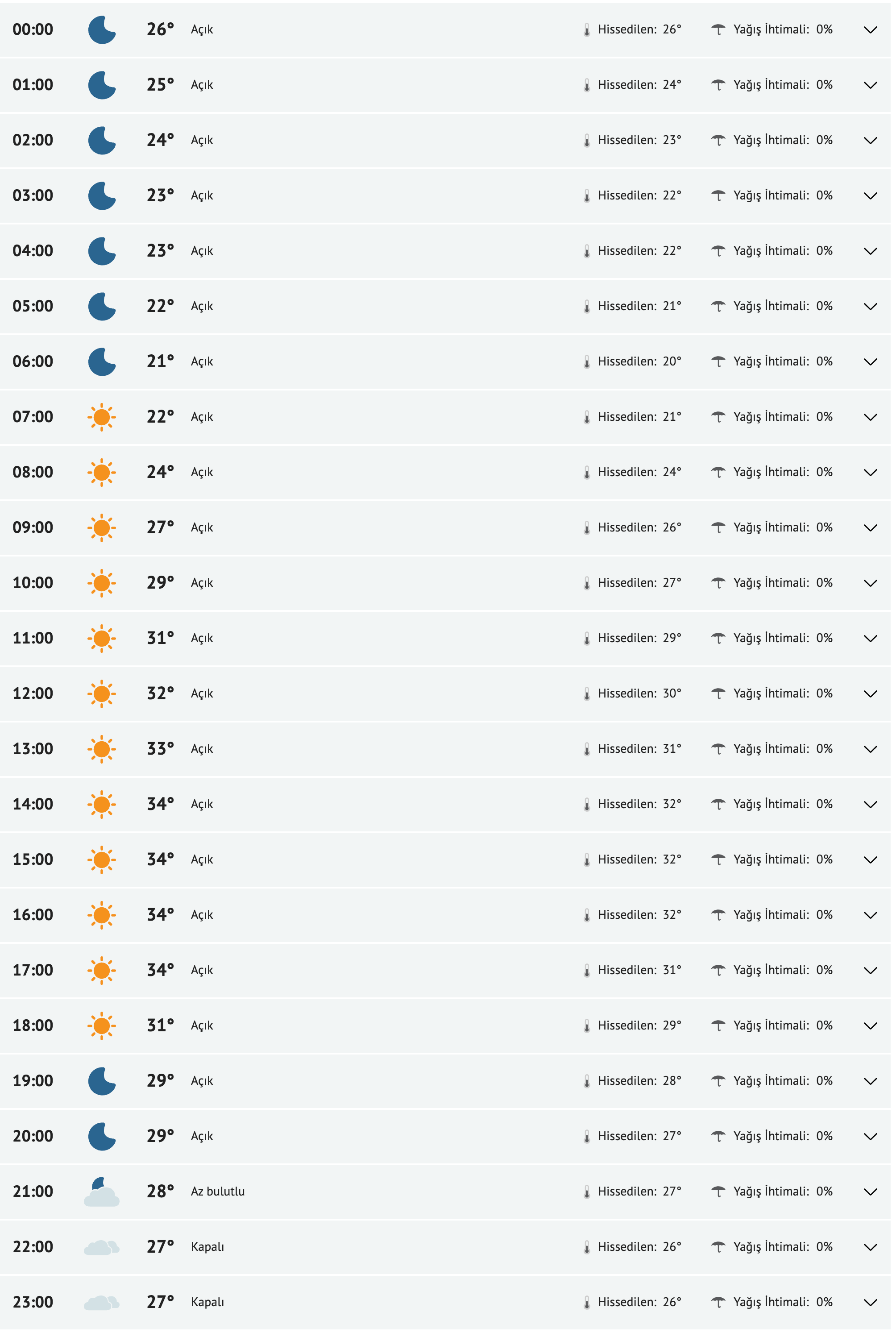Click the Az bulutlu label on 21:00 row
The width and height of the screenshot is (896, 1337).
218,1192
